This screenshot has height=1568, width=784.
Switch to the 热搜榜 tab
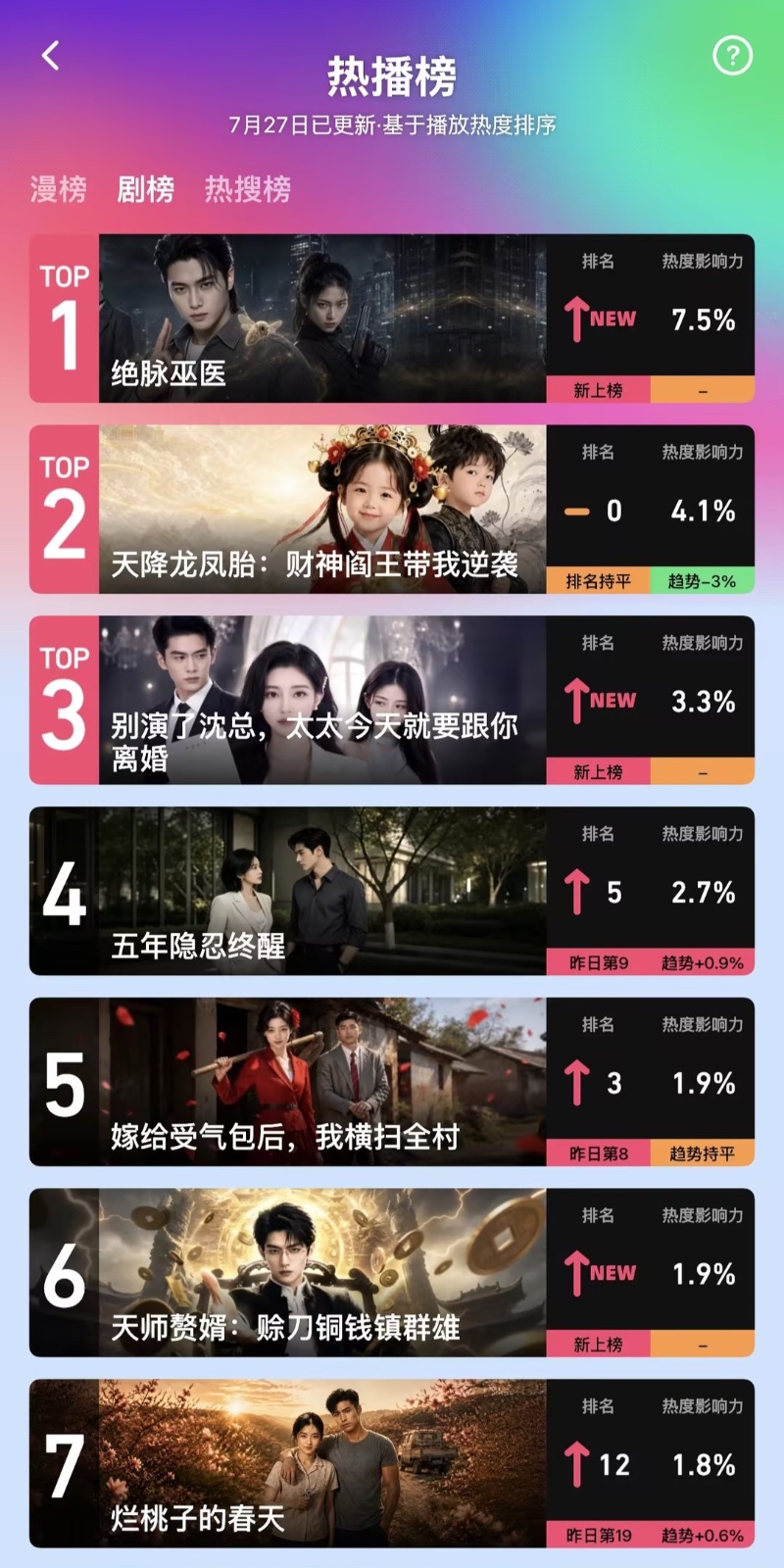coord(247,188)
